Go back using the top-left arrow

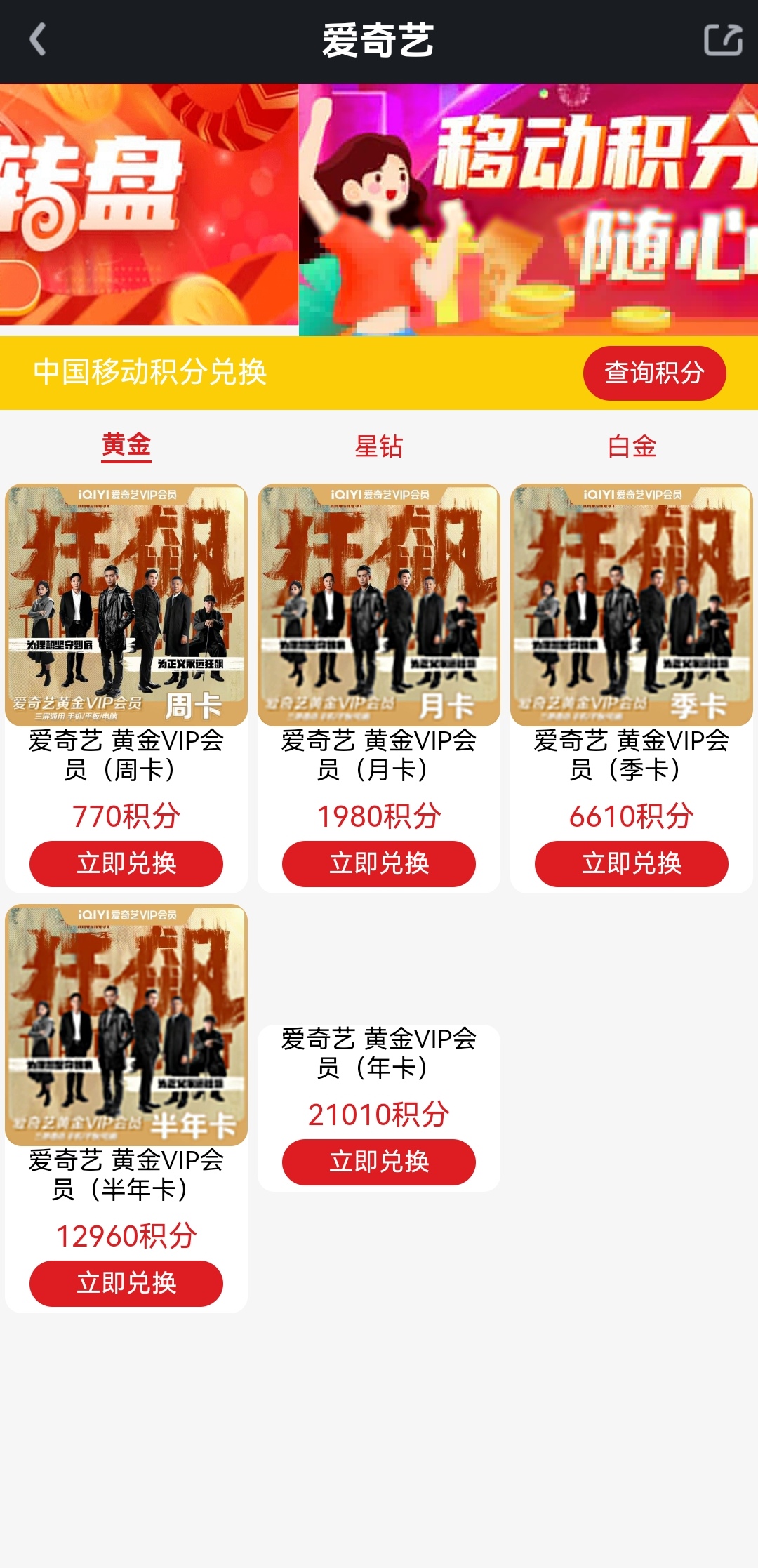point(39,40)
